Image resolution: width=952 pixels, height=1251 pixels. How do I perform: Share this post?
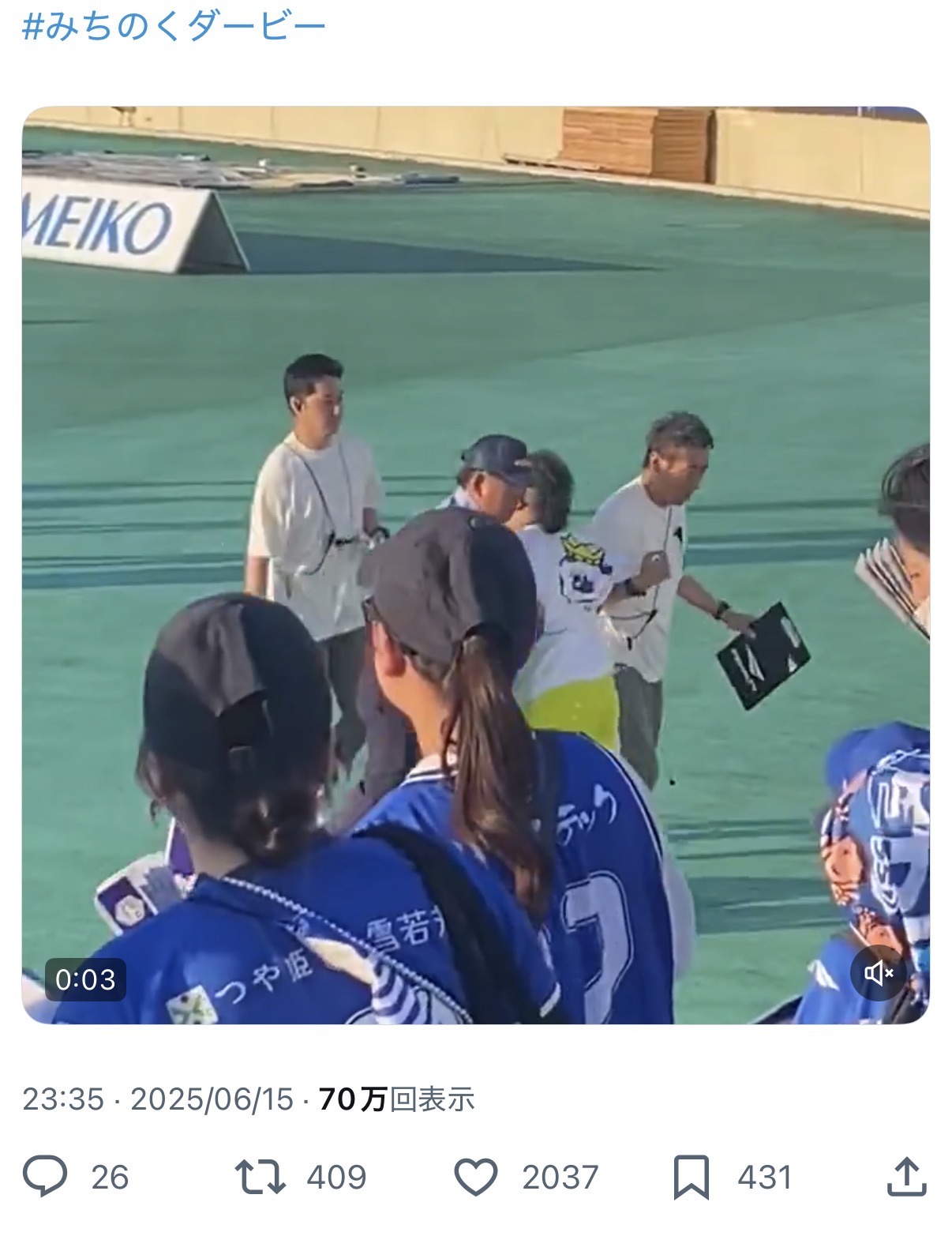tap(906, 1177)
